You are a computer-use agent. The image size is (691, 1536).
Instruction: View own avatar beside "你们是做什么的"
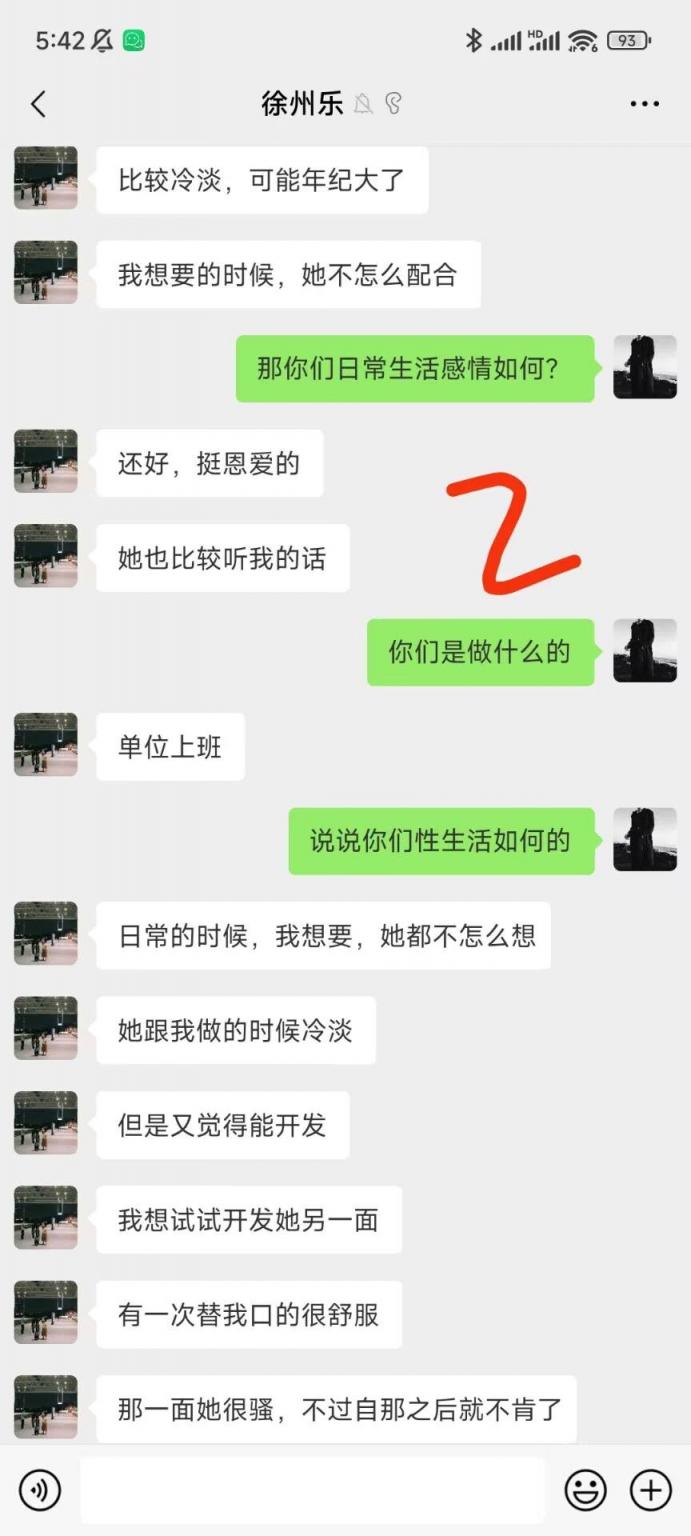tap(645, 651)
